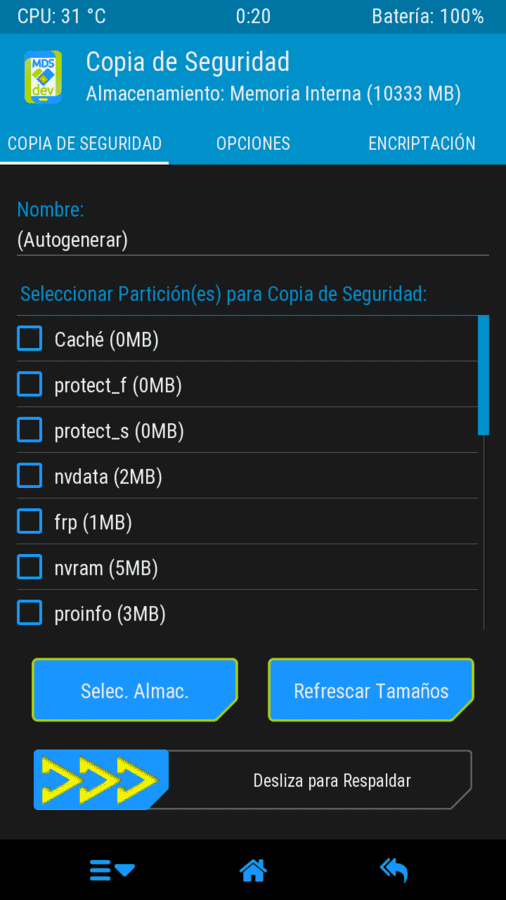Tap the Selec. Almac. button
The height and width of the screenshot is (900, 506).
[135, 690]
